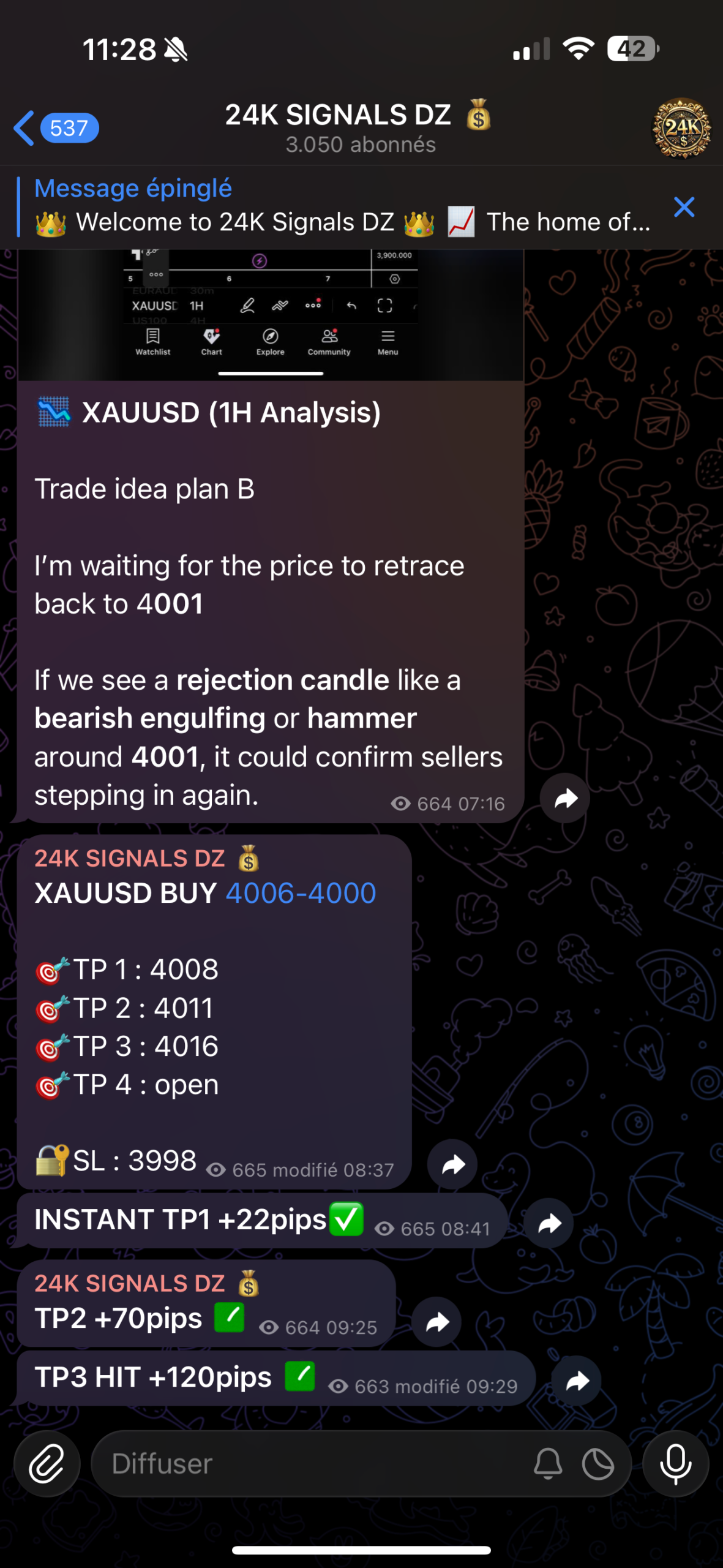Record a voice message
Screen dimensions: 723x1568
tap(676, 1463)
